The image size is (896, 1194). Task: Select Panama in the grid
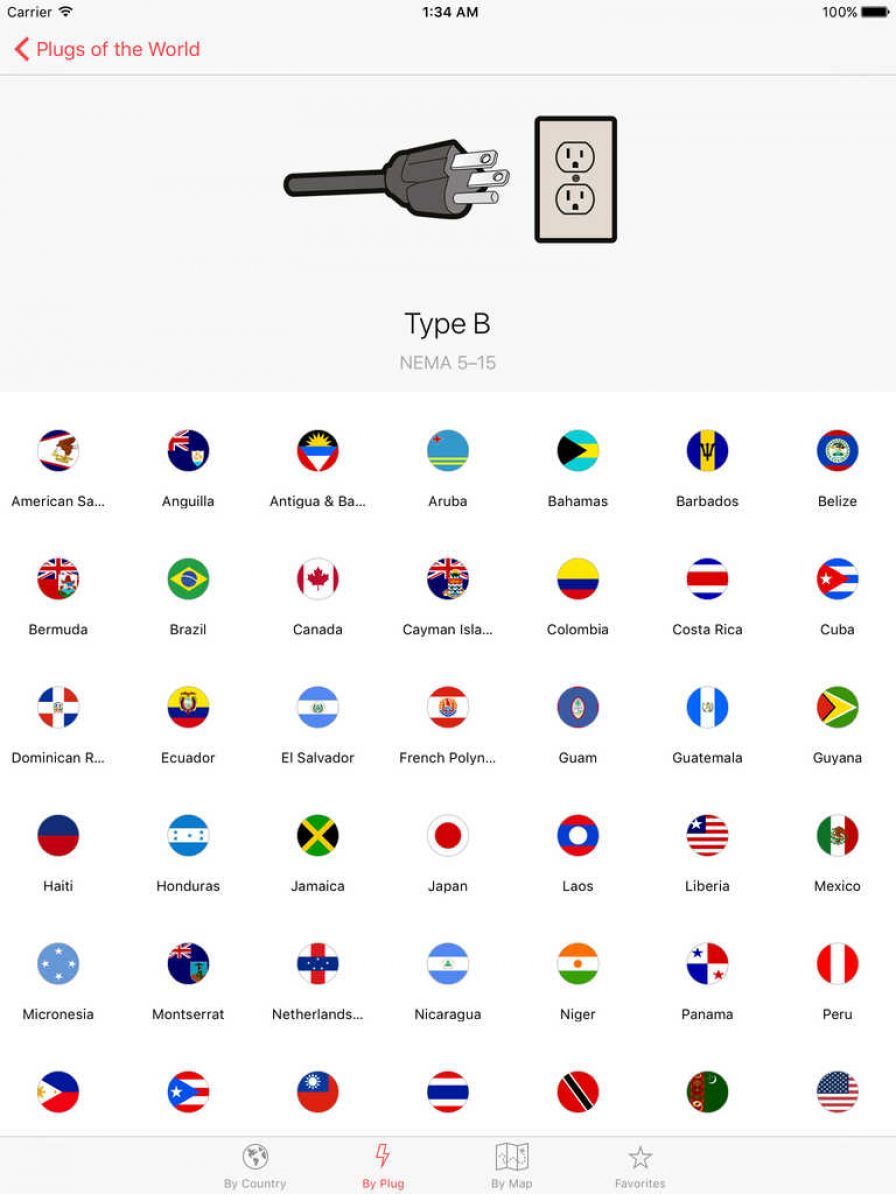click(x=707, y=964)
